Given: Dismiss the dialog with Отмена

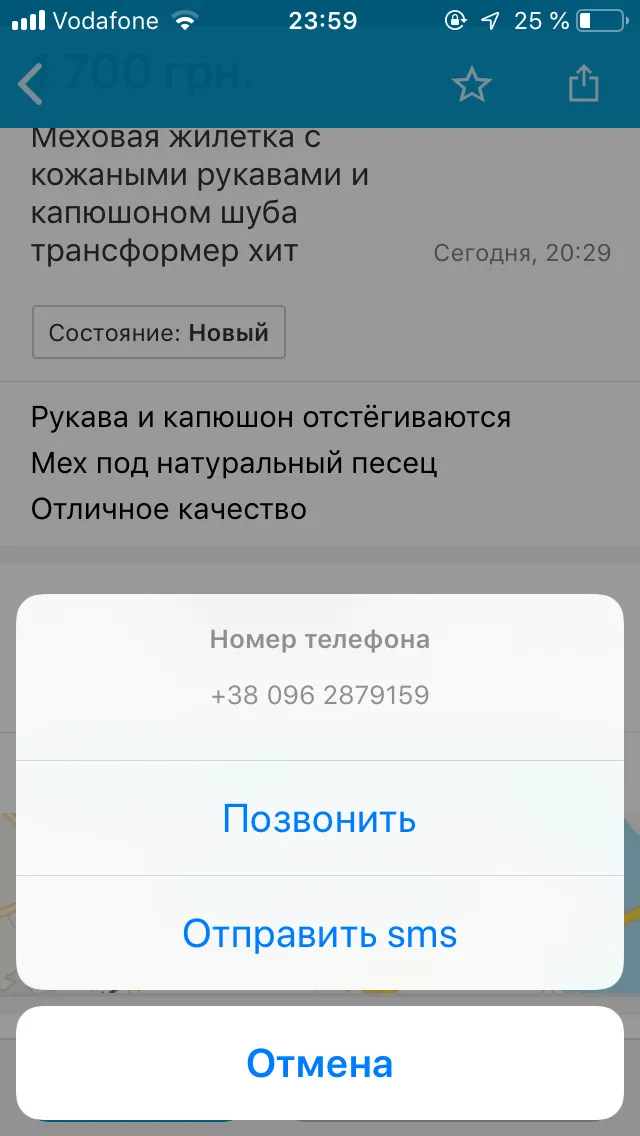Looking at the screenshot, I should coord(320,1064).
